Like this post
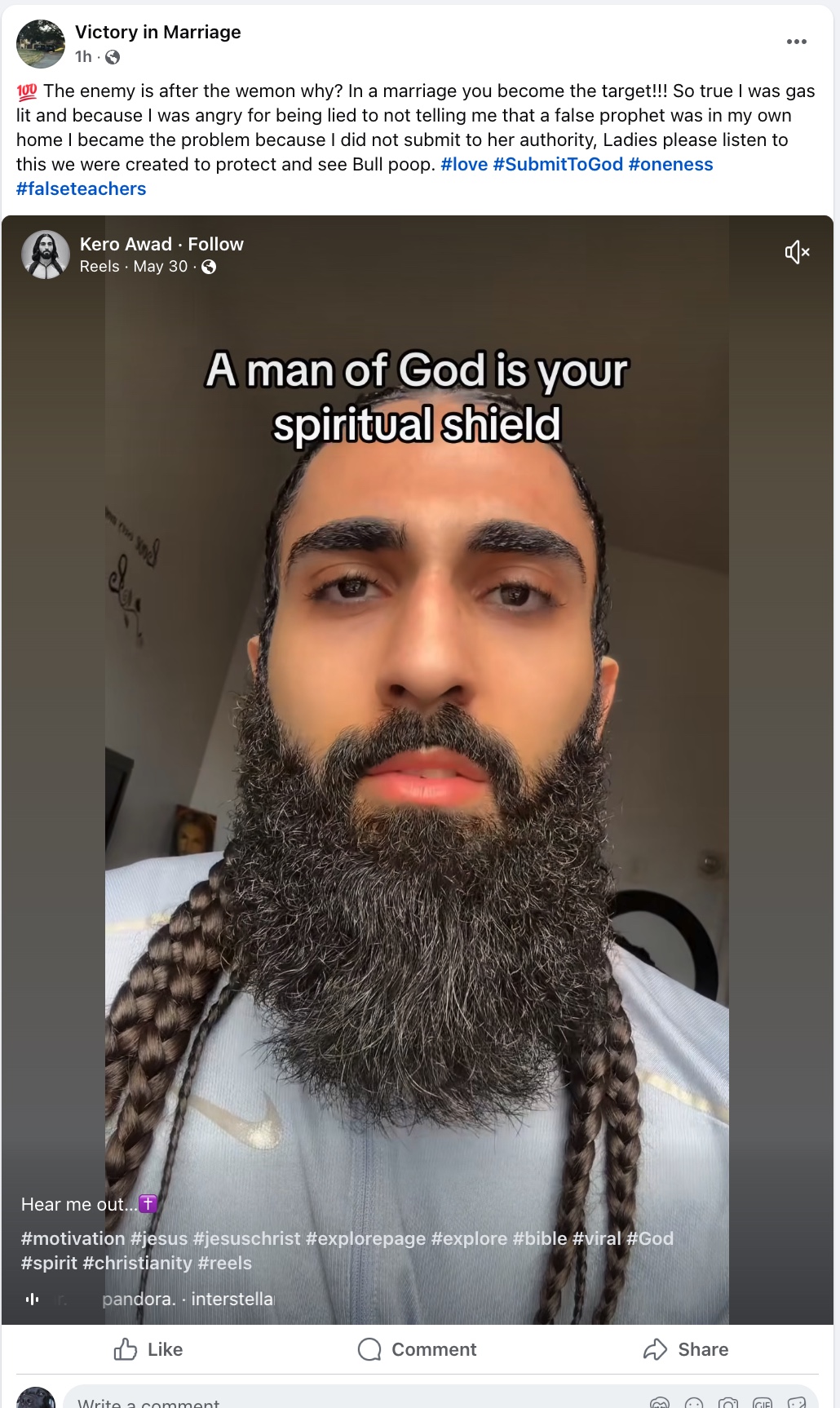 tap(148, 1349)
